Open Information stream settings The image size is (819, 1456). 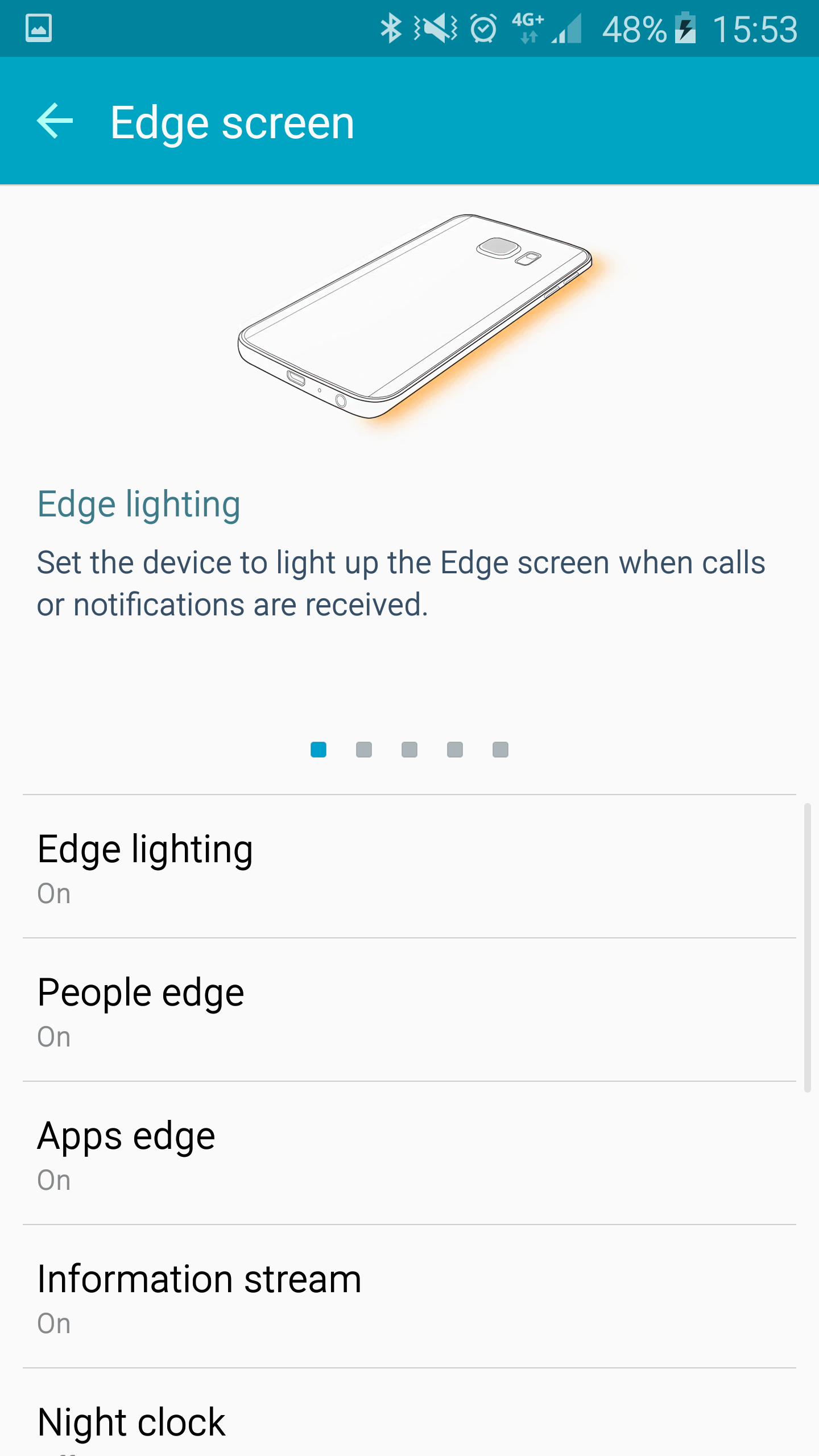pos(409,1296)
